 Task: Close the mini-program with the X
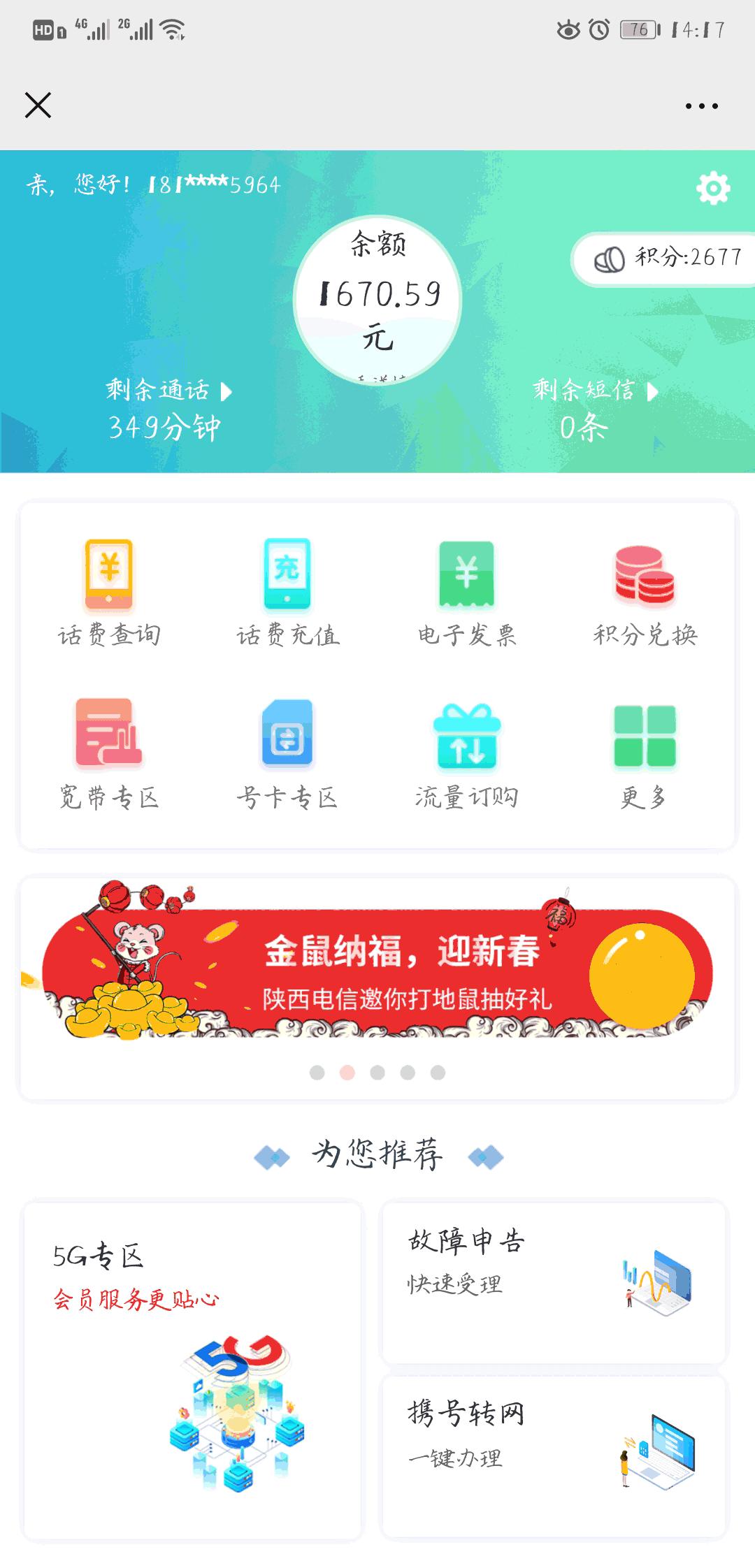pos(38,106)
